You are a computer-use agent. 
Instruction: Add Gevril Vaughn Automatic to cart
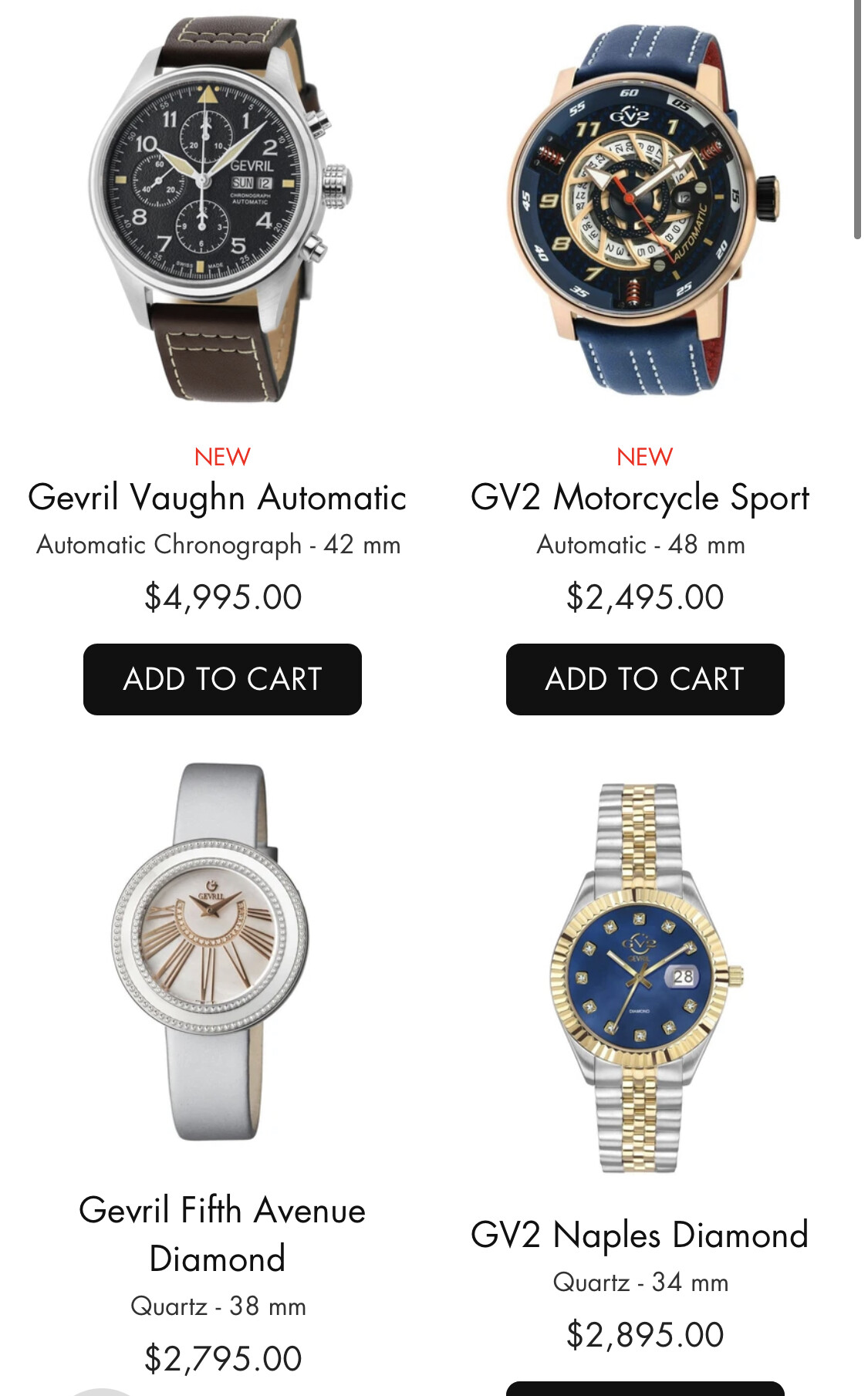(222, 679)
